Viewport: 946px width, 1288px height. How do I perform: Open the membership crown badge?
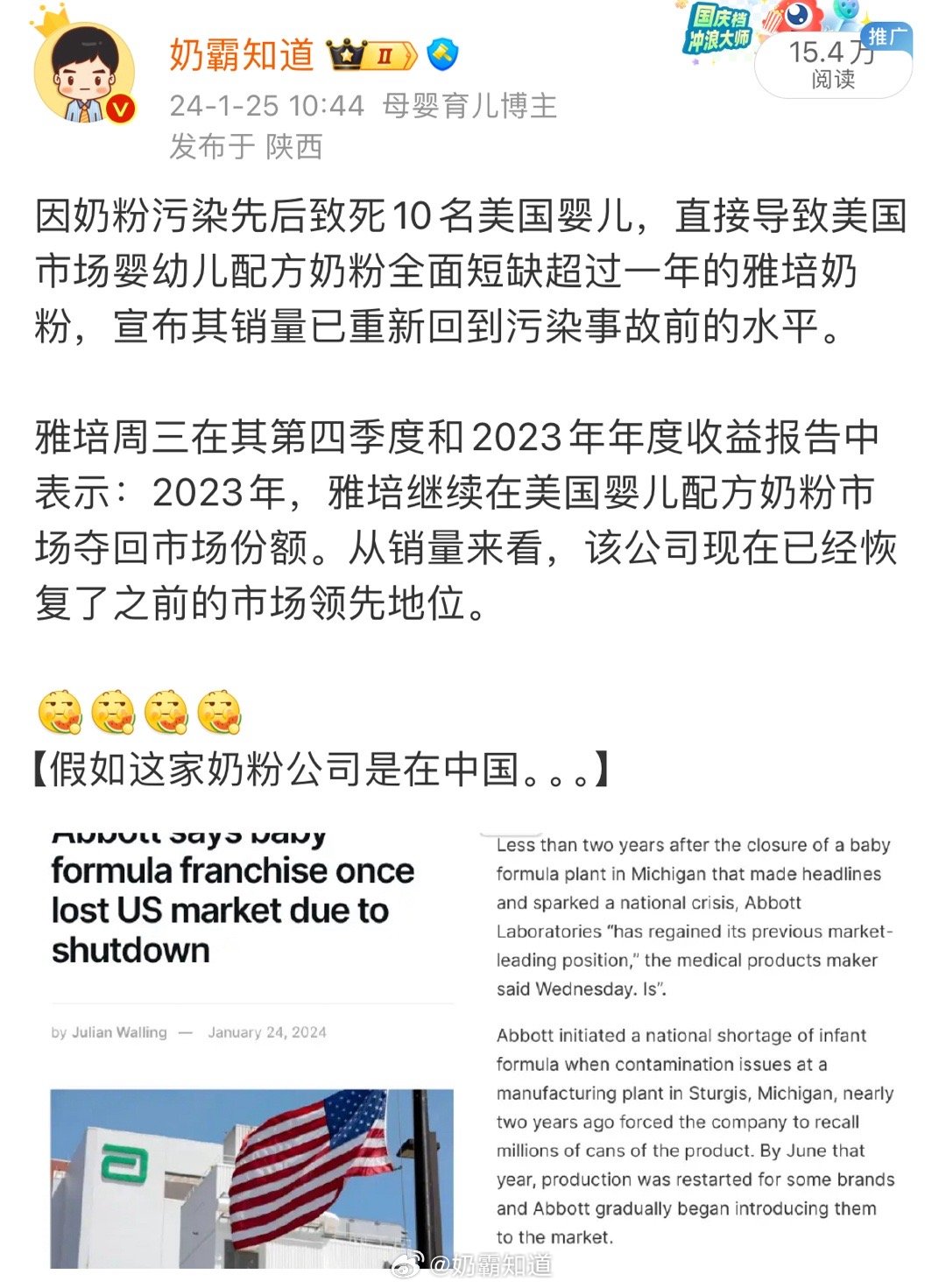[x=371, y=56]
